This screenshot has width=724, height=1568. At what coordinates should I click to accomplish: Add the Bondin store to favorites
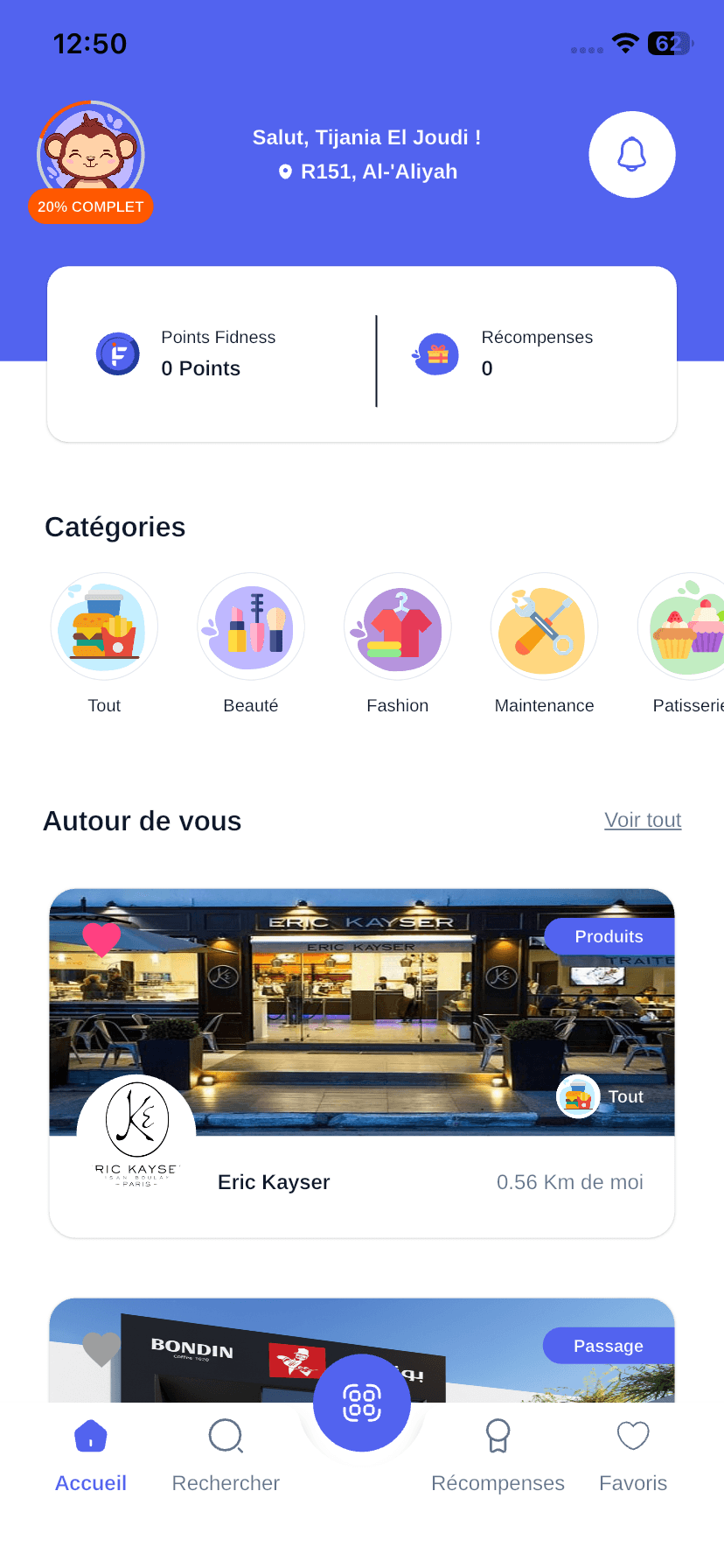pos(101,1348)
